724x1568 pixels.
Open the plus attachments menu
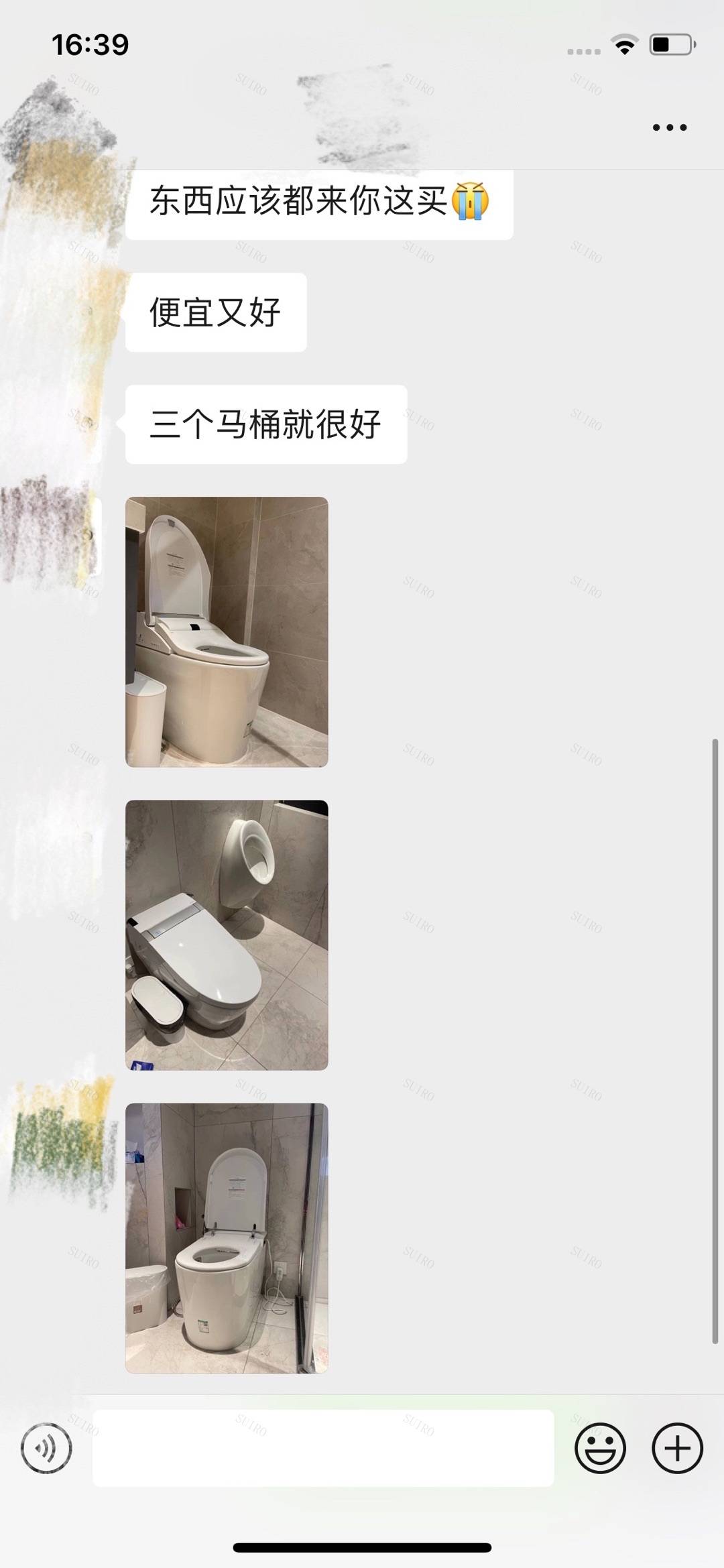(677, 1448)
